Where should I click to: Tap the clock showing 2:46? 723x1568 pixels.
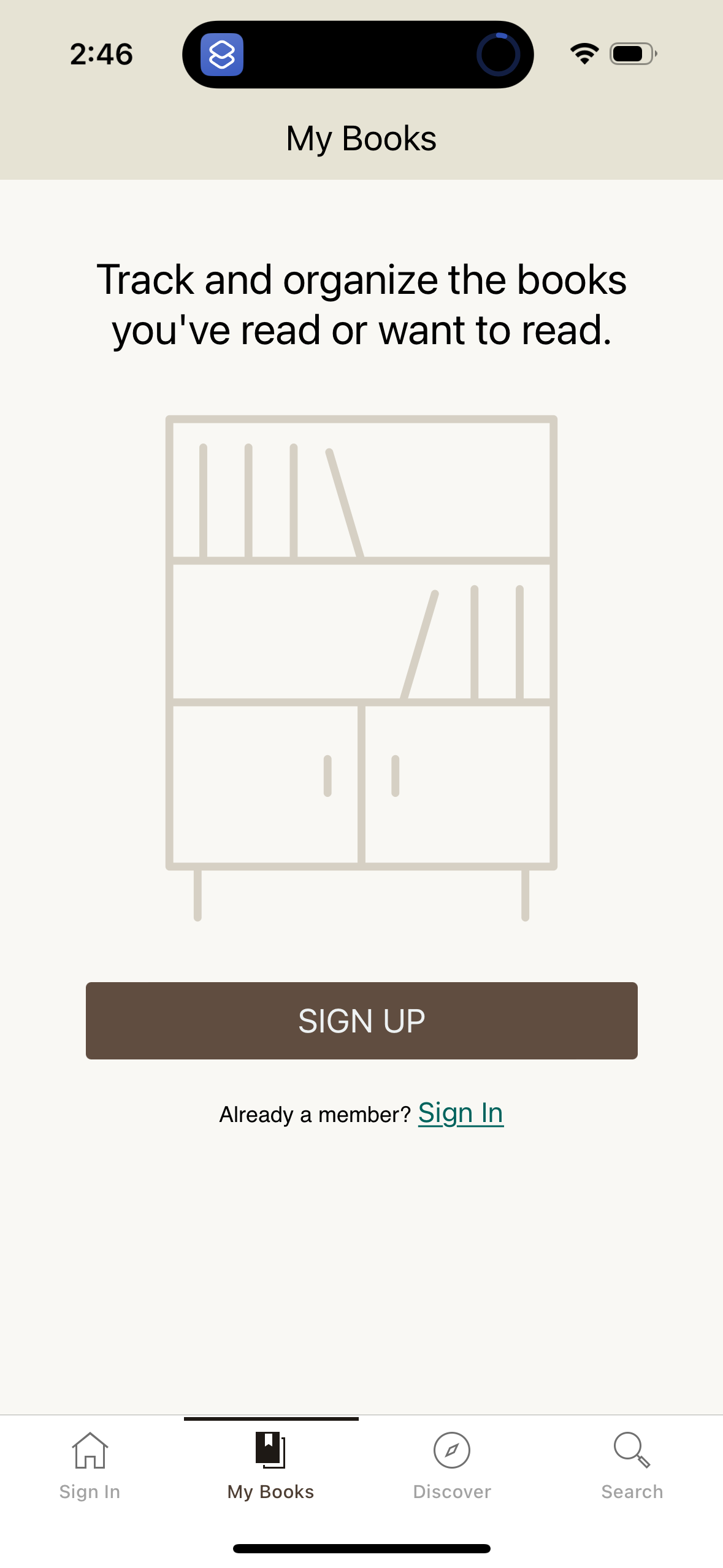coord(101,54)
